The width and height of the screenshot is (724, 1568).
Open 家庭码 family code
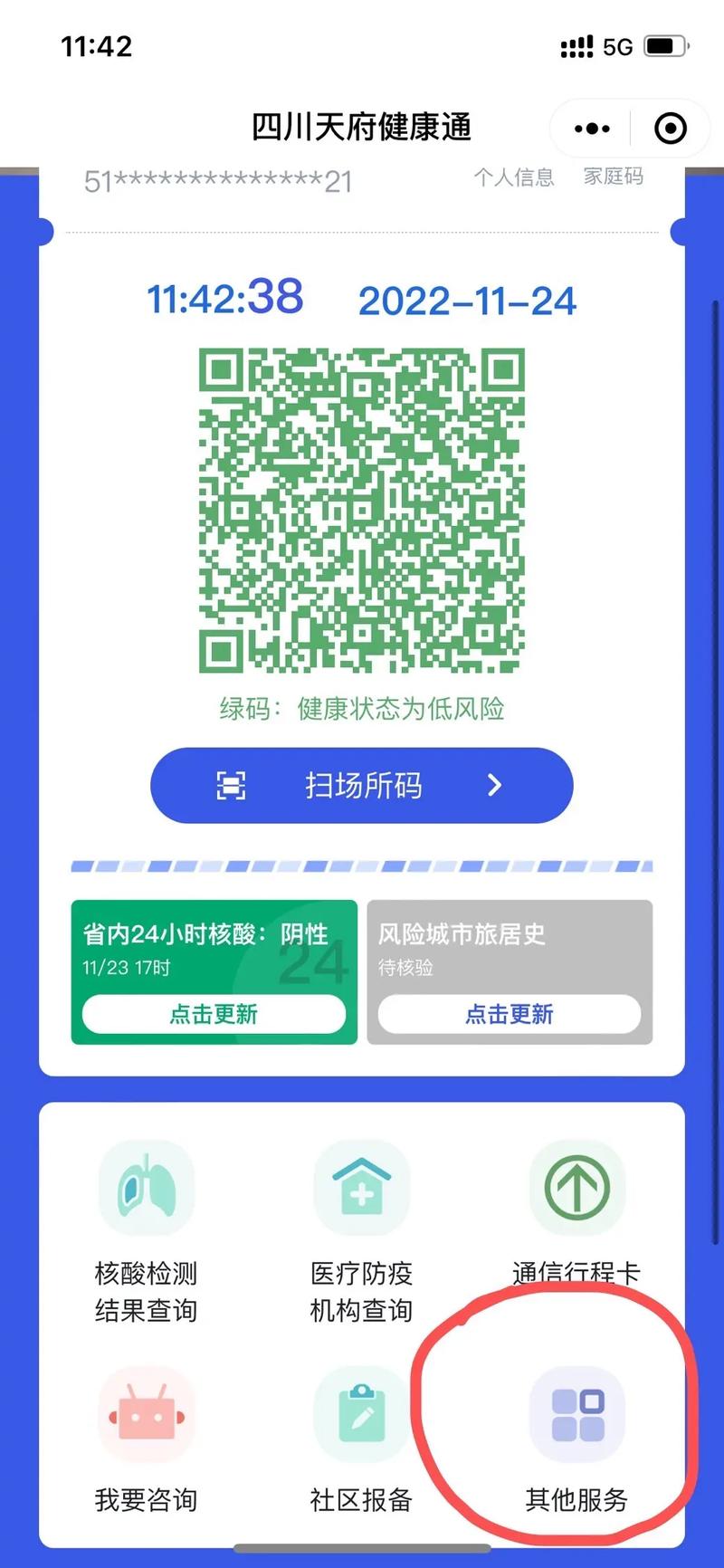[613, 177]
